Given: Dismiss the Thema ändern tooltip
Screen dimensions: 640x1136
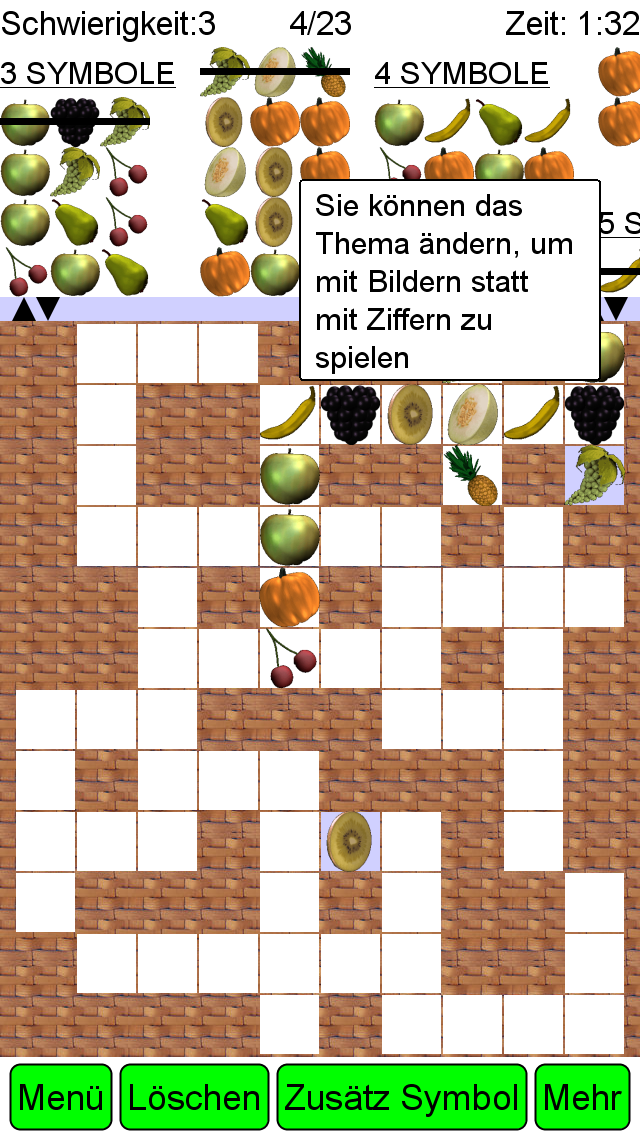Looking at the screenshot, I should point(449,280).
